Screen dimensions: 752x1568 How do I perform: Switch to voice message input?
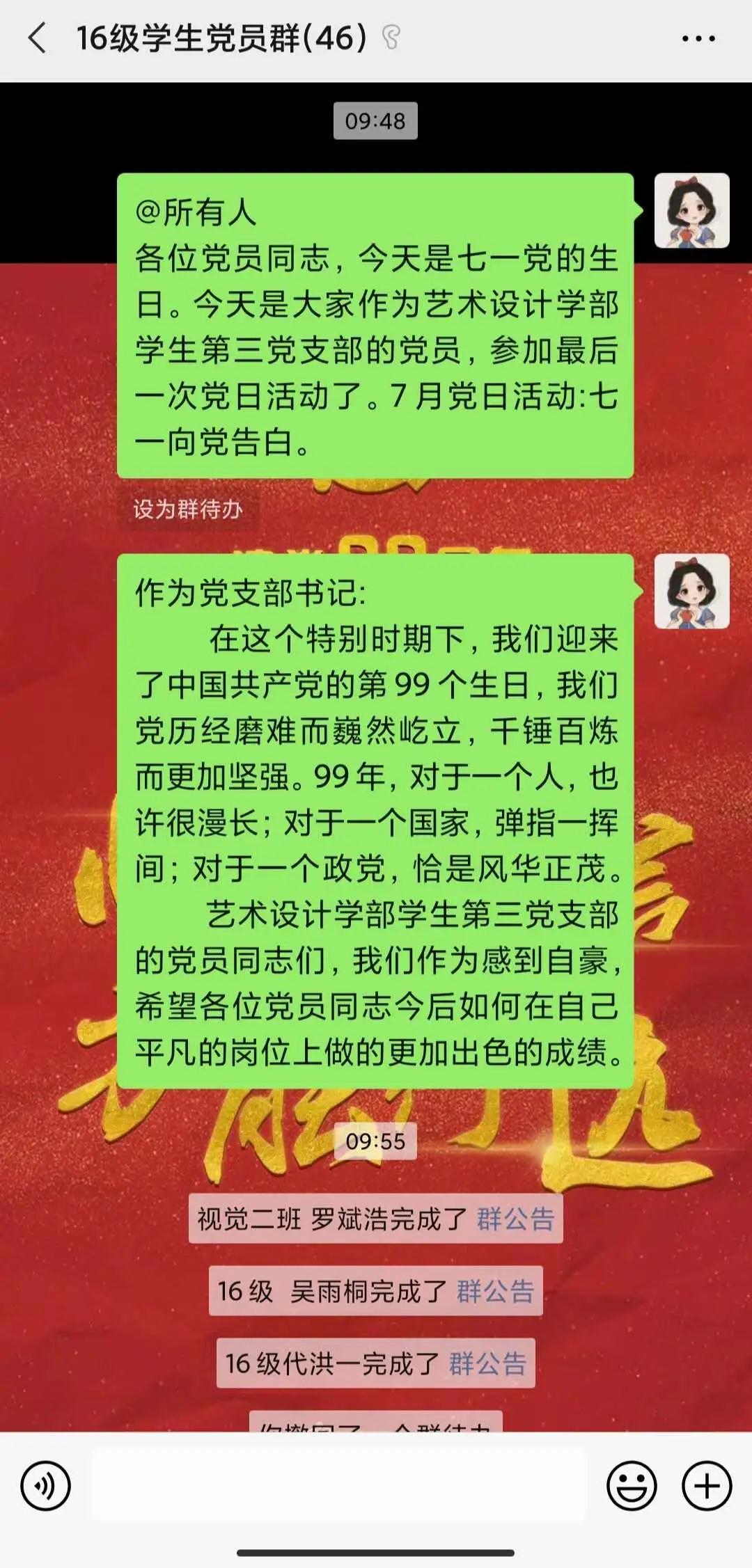point(45,1486)
